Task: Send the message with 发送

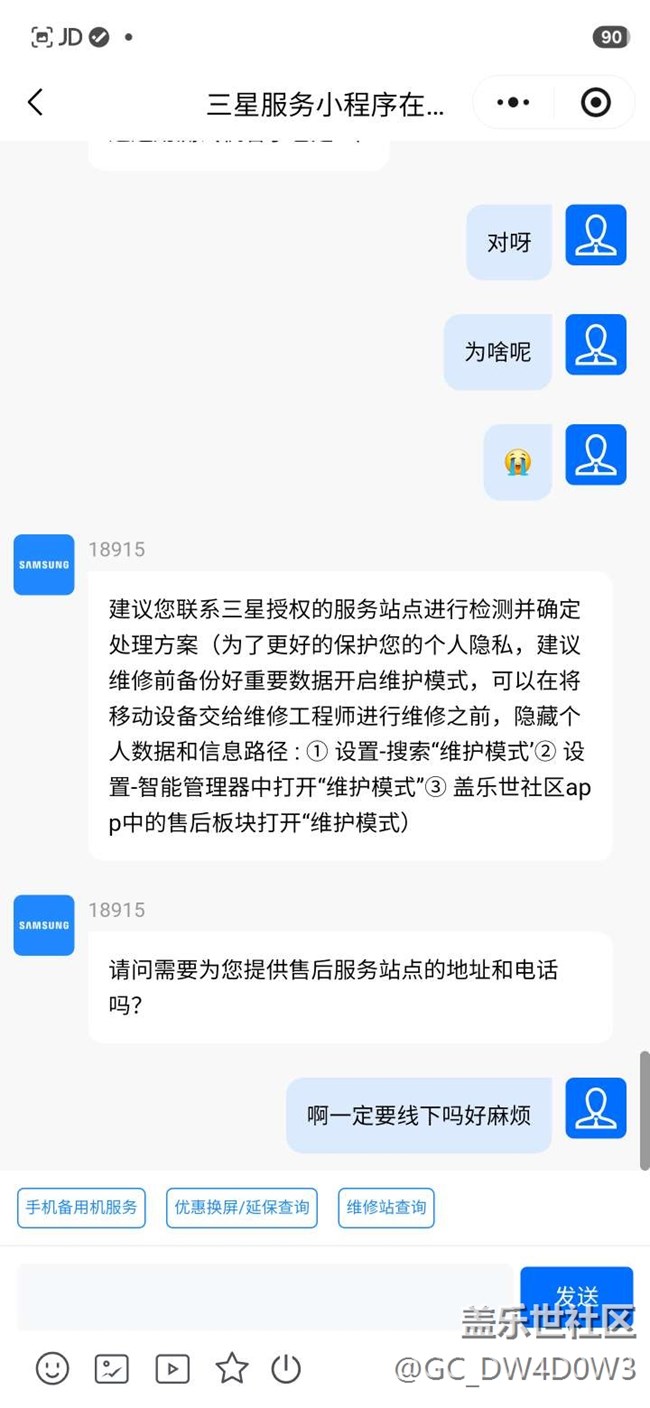Action: point(576,1296)
